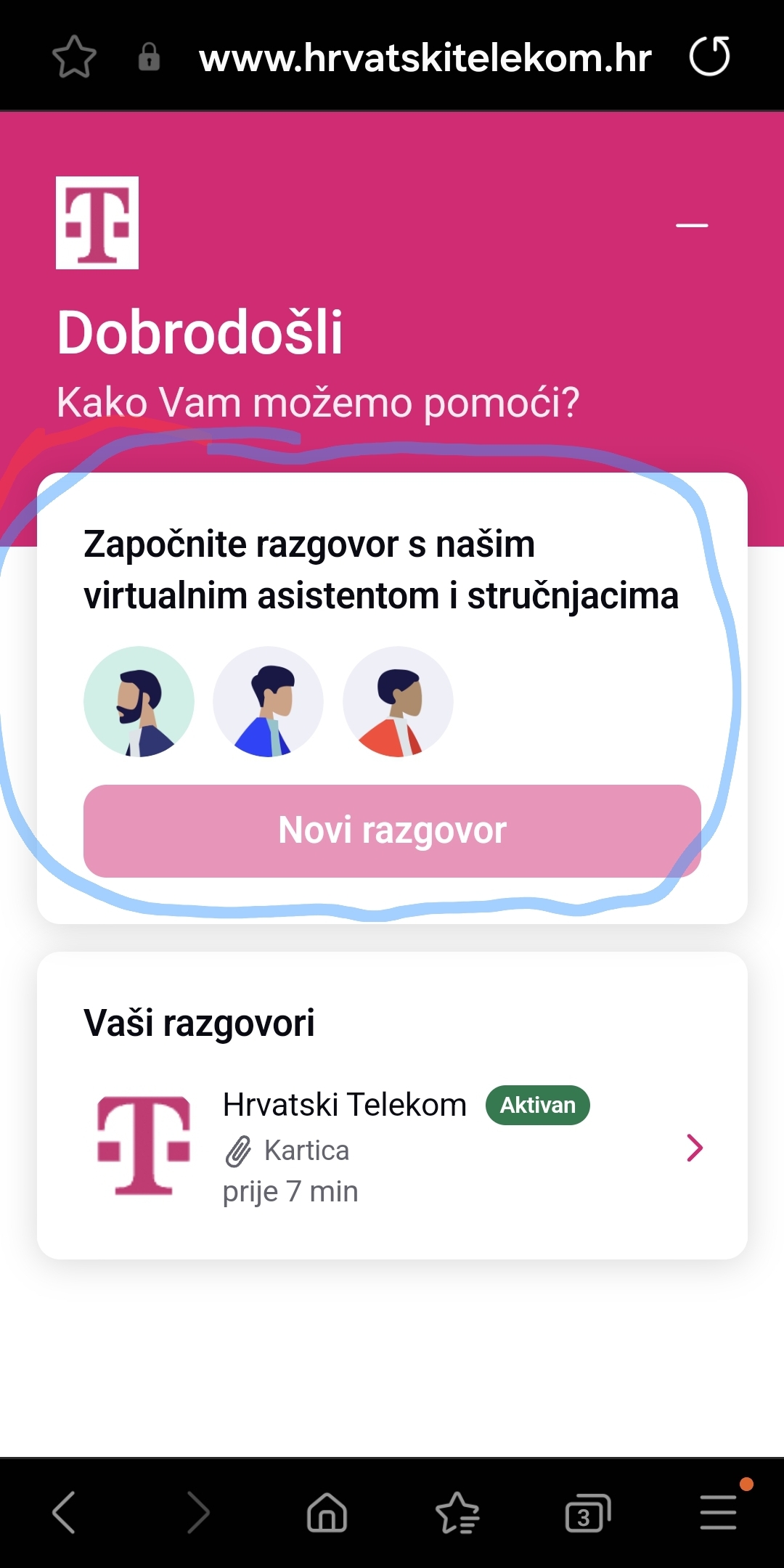Go back to the previous page

65,1512
